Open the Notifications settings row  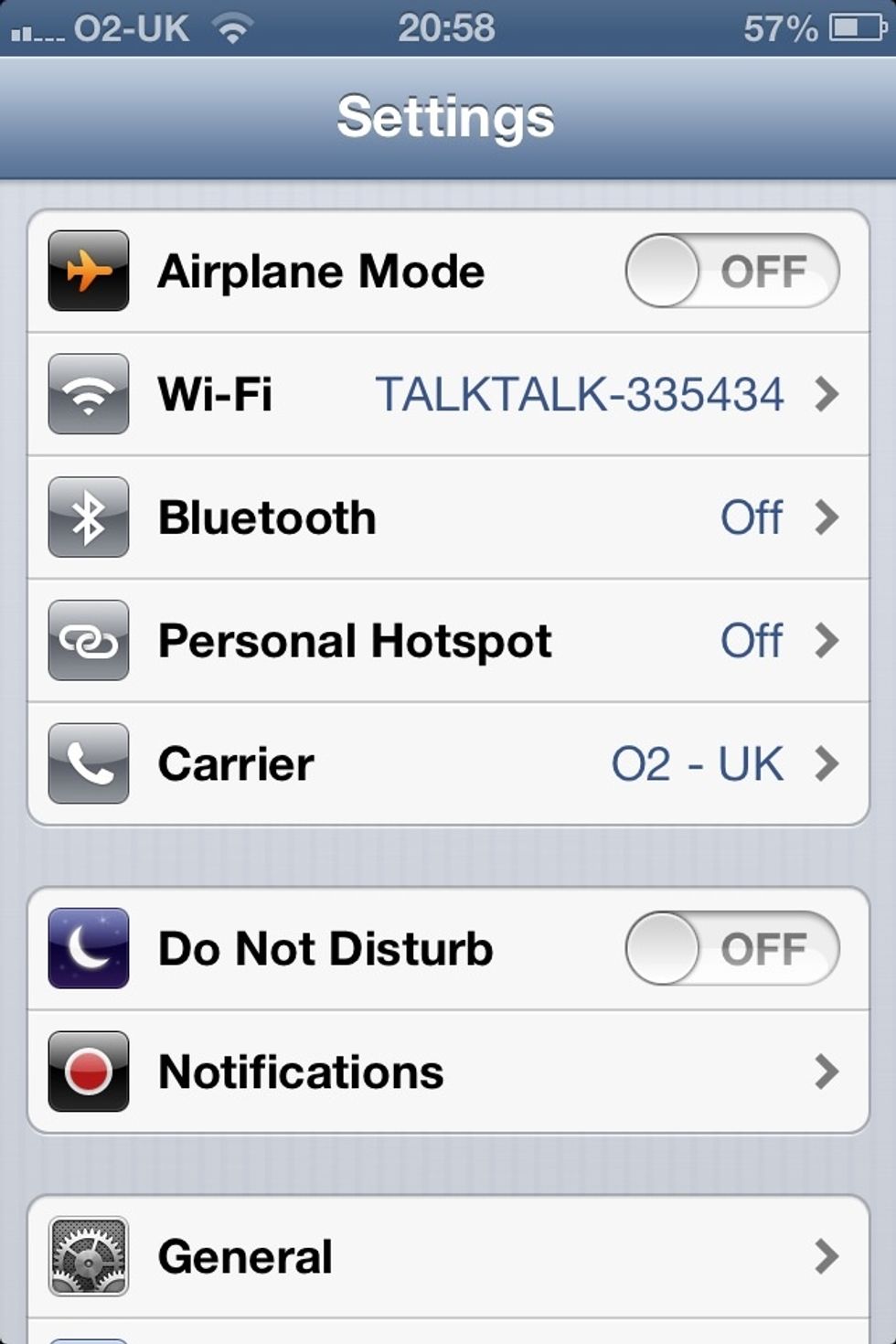click(x=448, y=1072)
